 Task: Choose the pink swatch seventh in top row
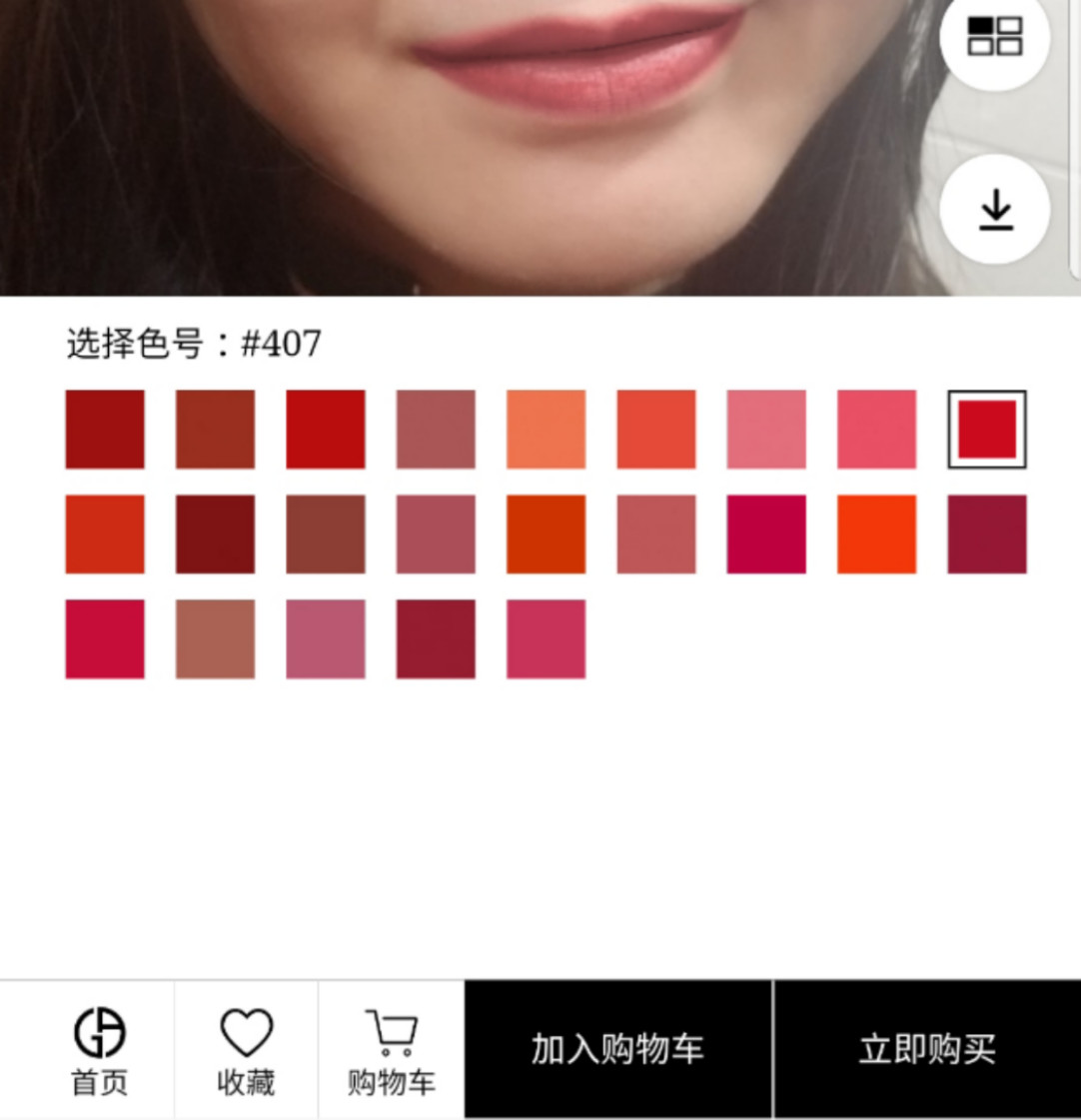pyautogui.click(x=764, y=429)
